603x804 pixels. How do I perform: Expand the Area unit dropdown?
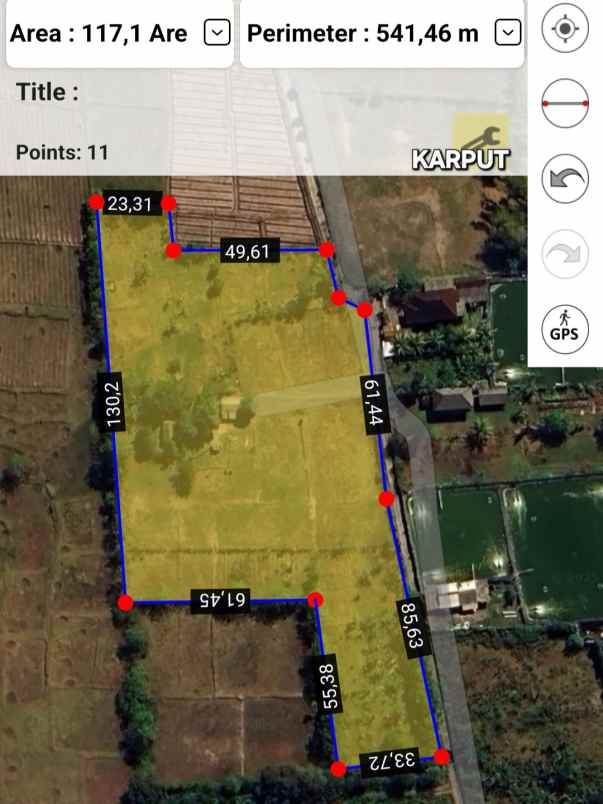217,33
